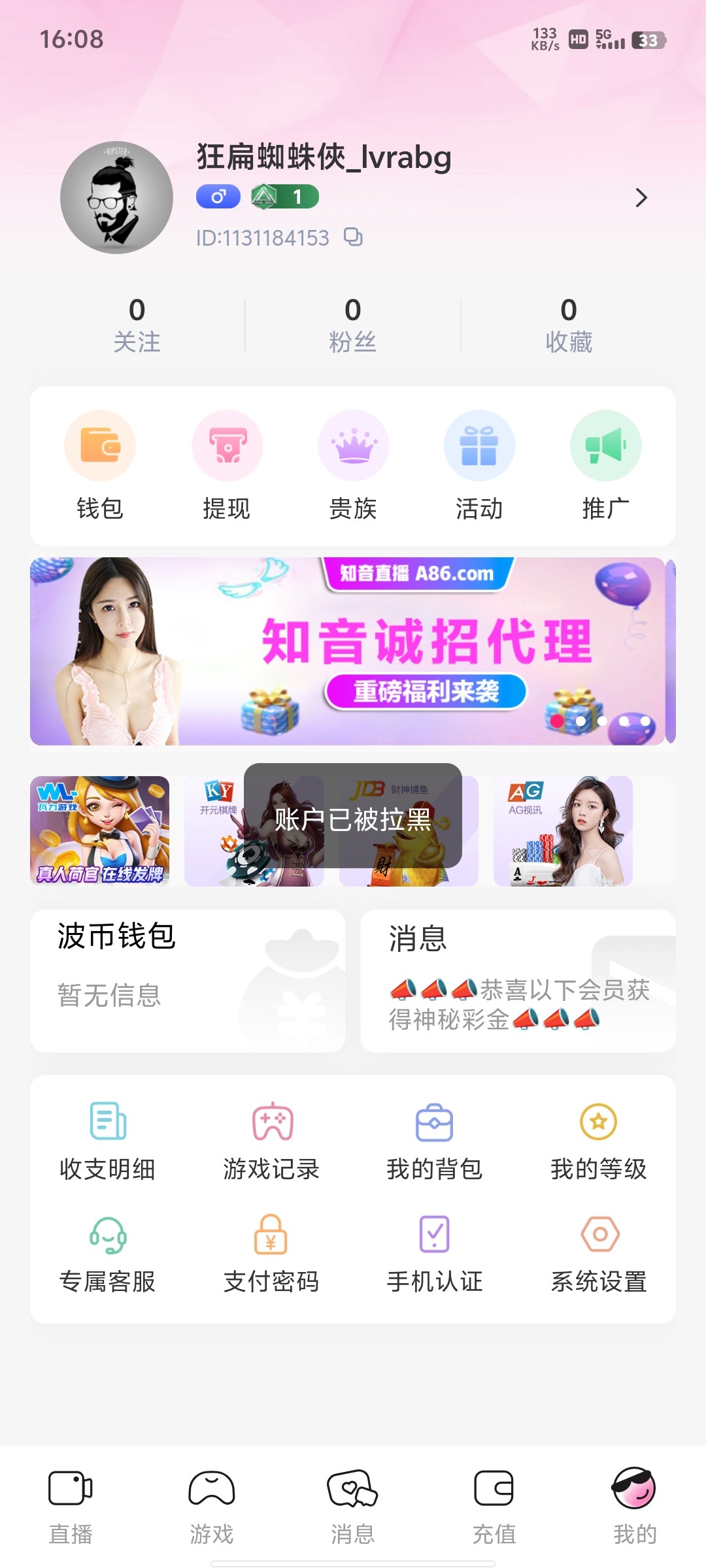Open 系统设置

point(598,1253)
